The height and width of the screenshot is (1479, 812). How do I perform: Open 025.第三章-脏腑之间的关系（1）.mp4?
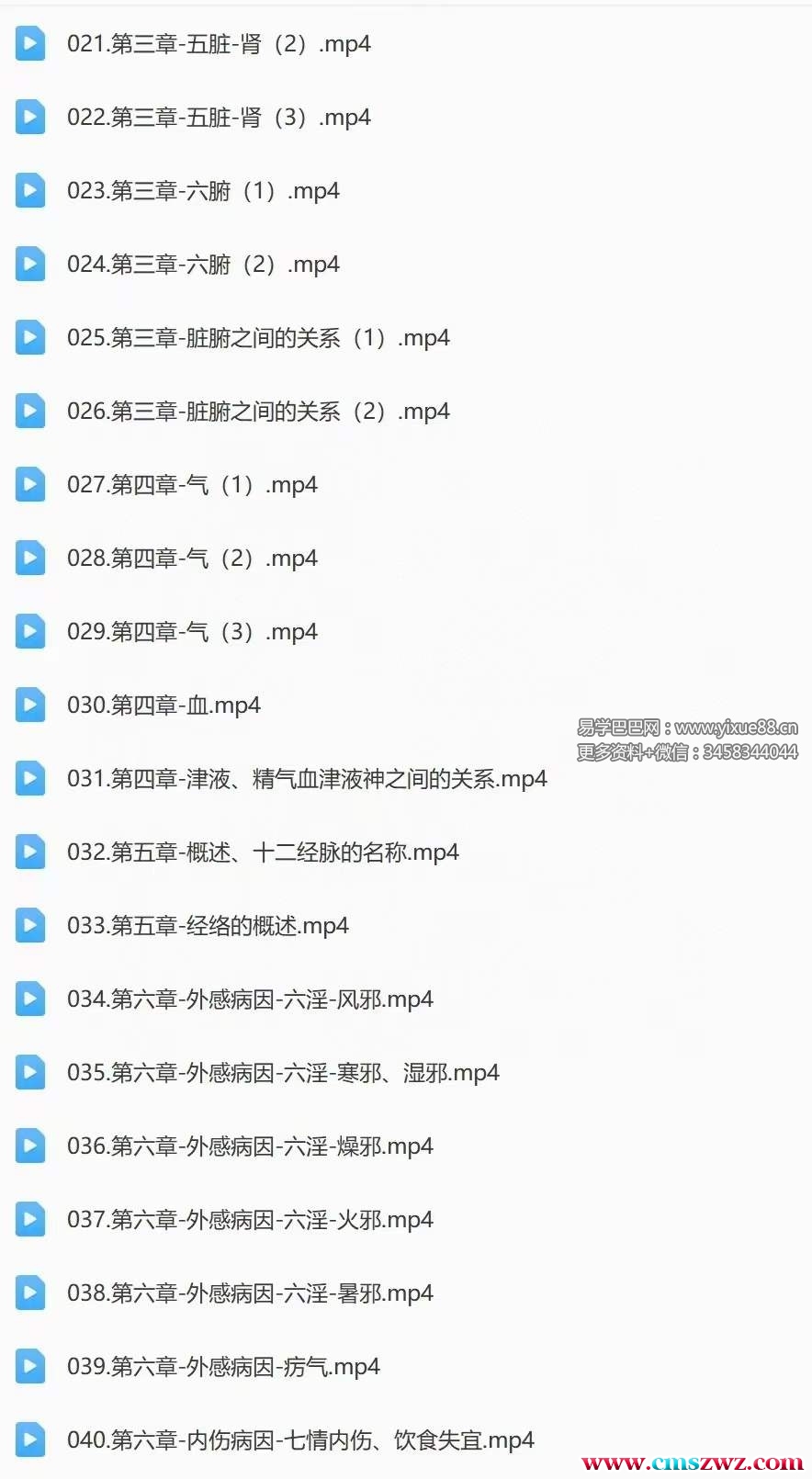click(x=258, y=338)
